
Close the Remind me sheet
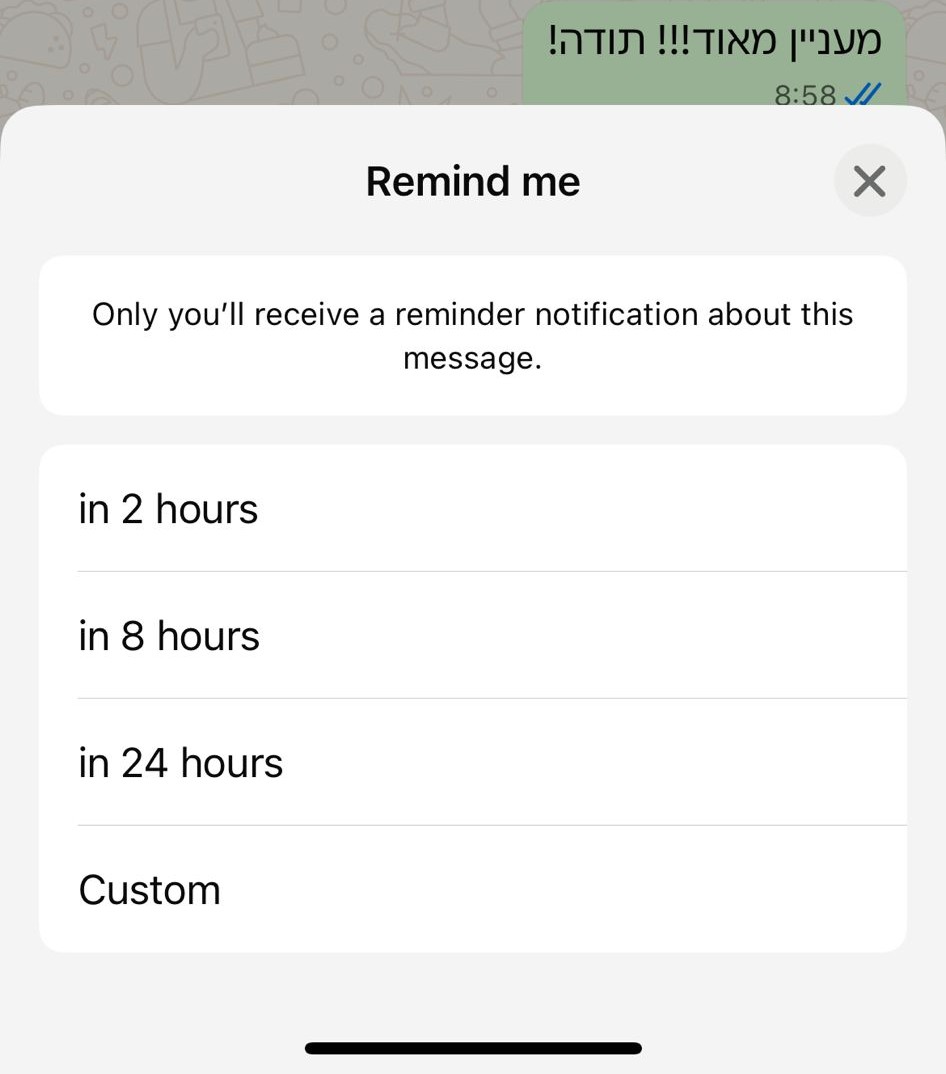pos(869,181)
